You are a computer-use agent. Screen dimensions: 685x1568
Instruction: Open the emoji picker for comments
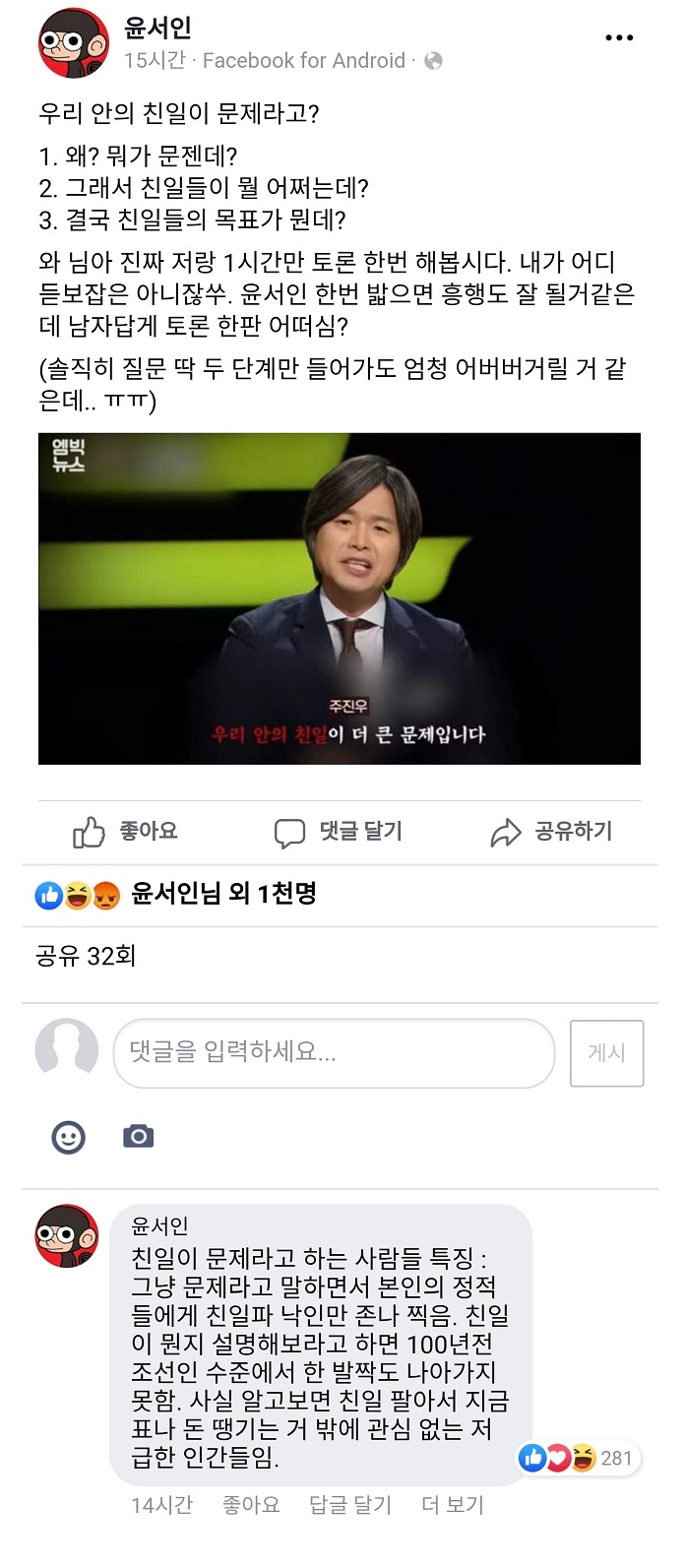pos(68,1138)
